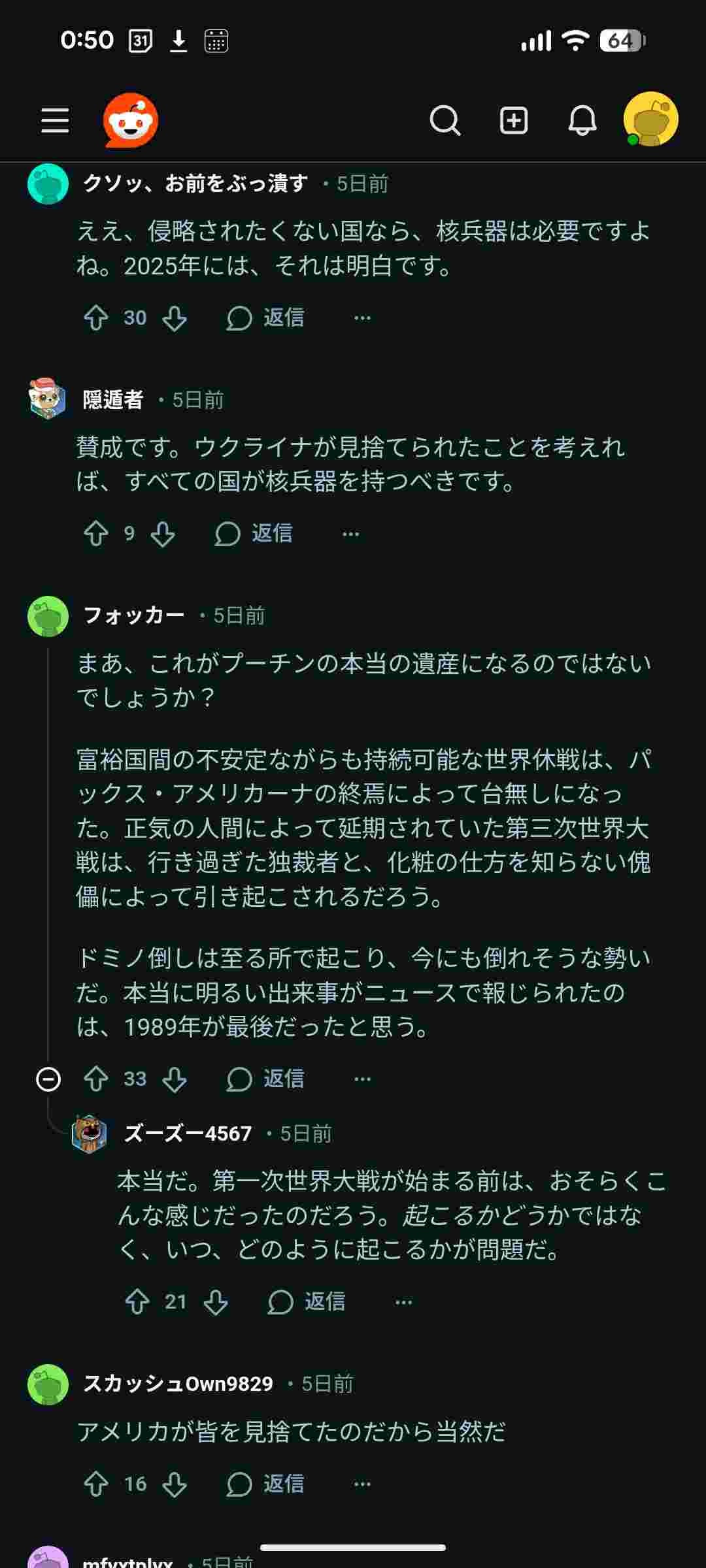Open more options on 隠遁者's comment
The height and width of the screenshot is (1568, 706).
coord(351,534)
